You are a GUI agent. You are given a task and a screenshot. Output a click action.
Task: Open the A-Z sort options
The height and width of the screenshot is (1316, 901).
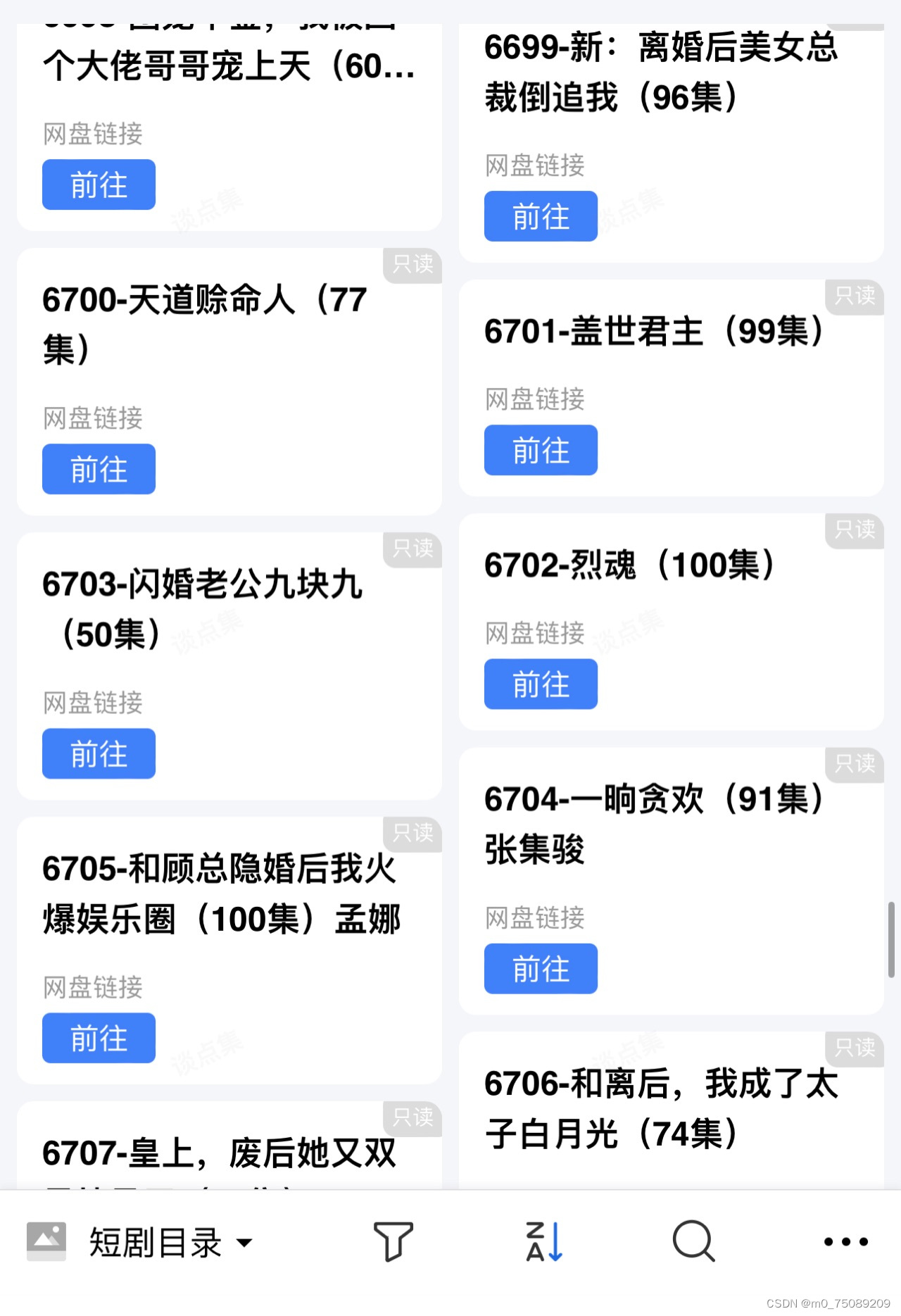[x=544, y=1241]
